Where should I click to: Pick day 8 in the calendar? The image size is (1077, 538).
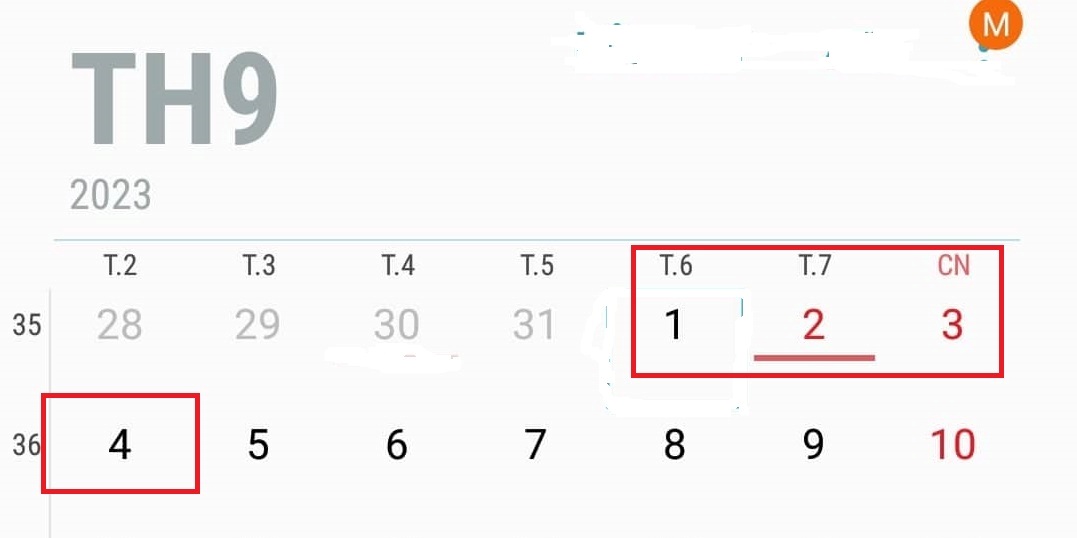(x=674, y=445)
